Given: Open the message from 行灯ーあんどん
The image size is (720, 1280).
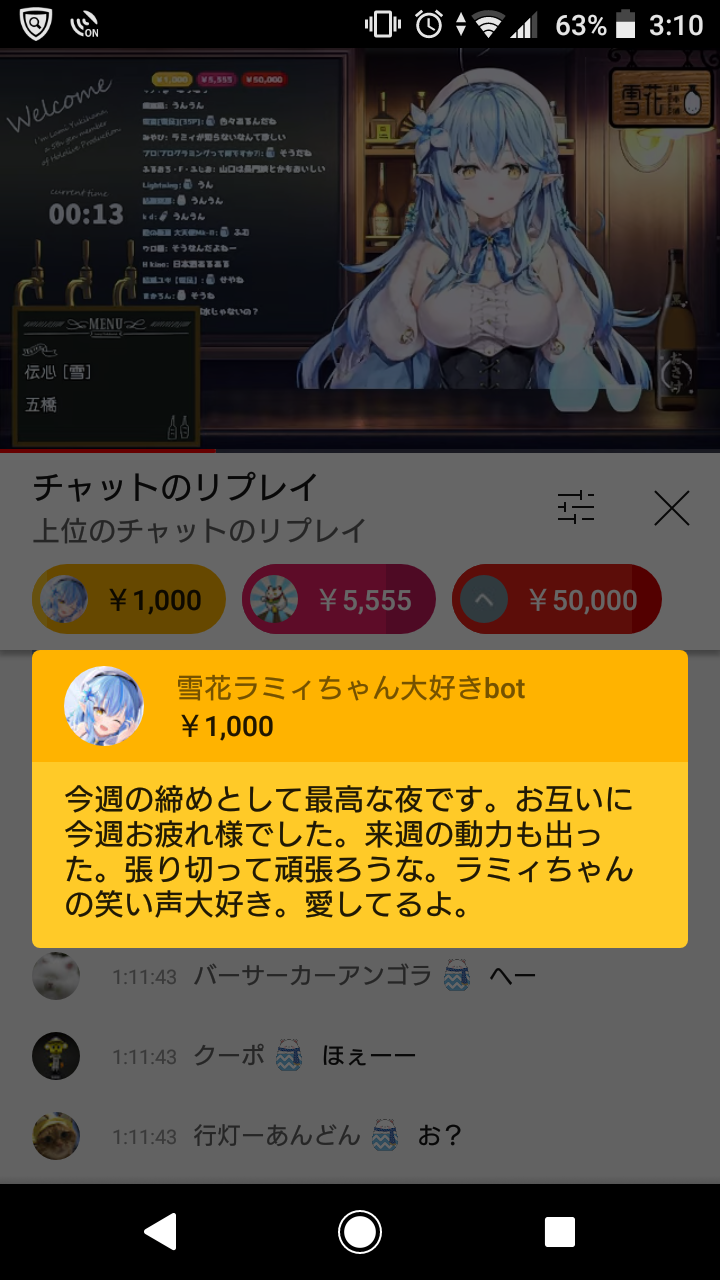Looking at the screenshot, I should (x=360, y=1136).
